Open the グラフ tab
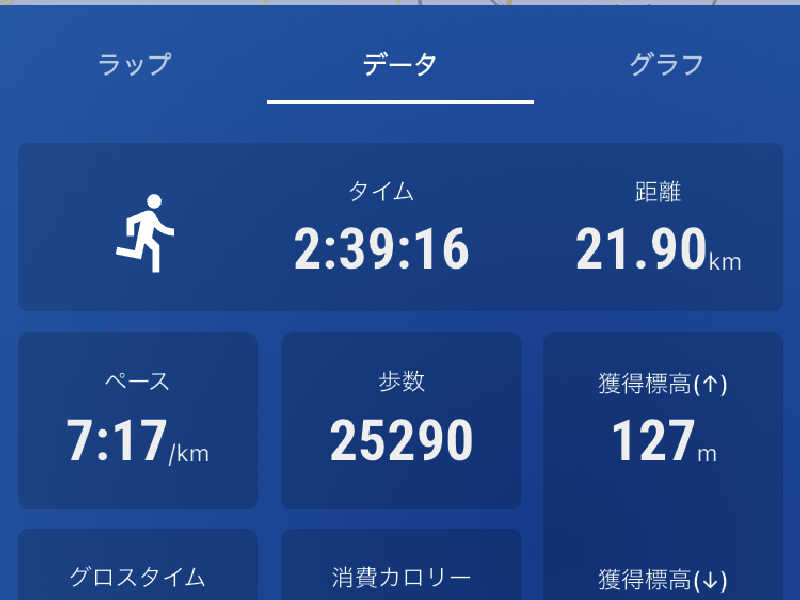Image resolution: width=800 pixels, height=600 pixels. [x=666, y=65]
